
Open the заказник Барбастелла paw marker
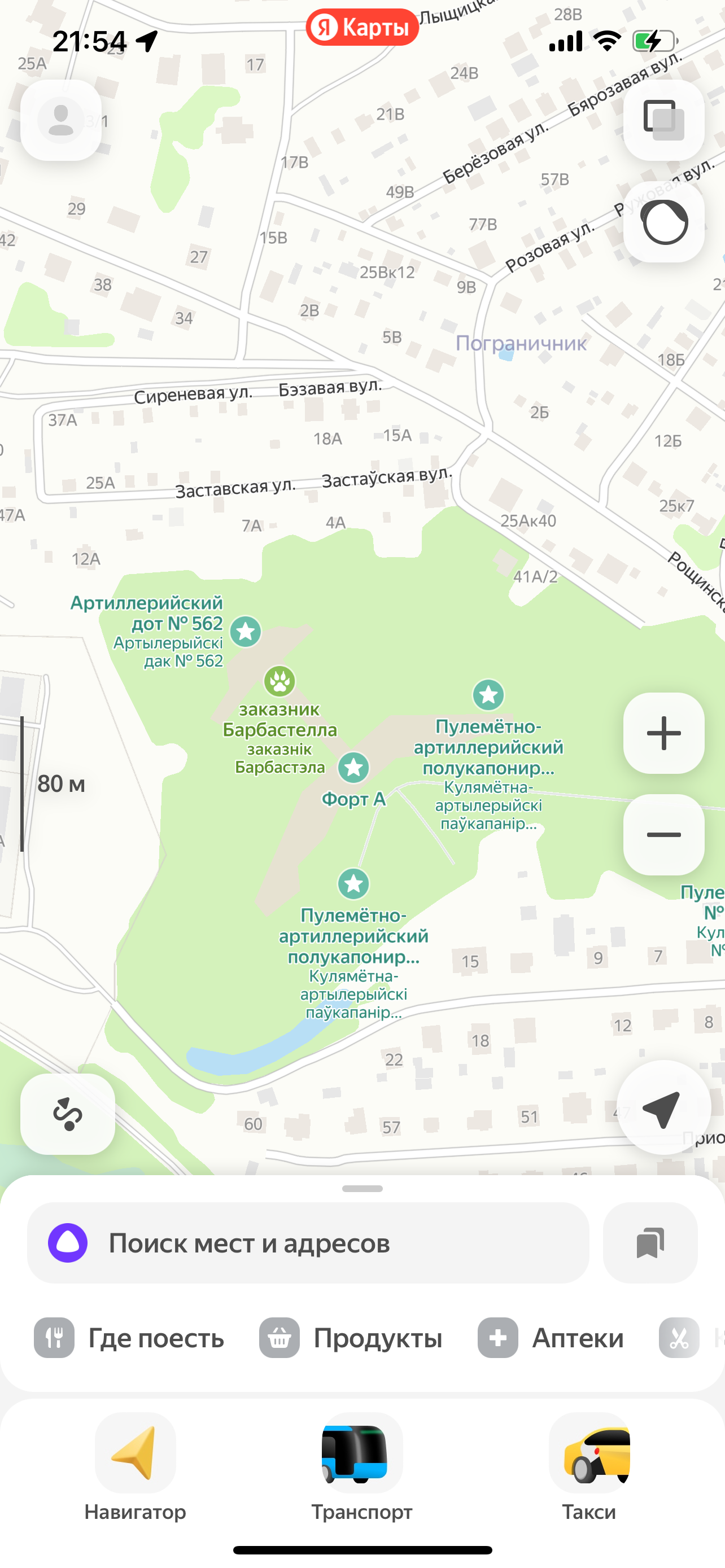[279, 681]
